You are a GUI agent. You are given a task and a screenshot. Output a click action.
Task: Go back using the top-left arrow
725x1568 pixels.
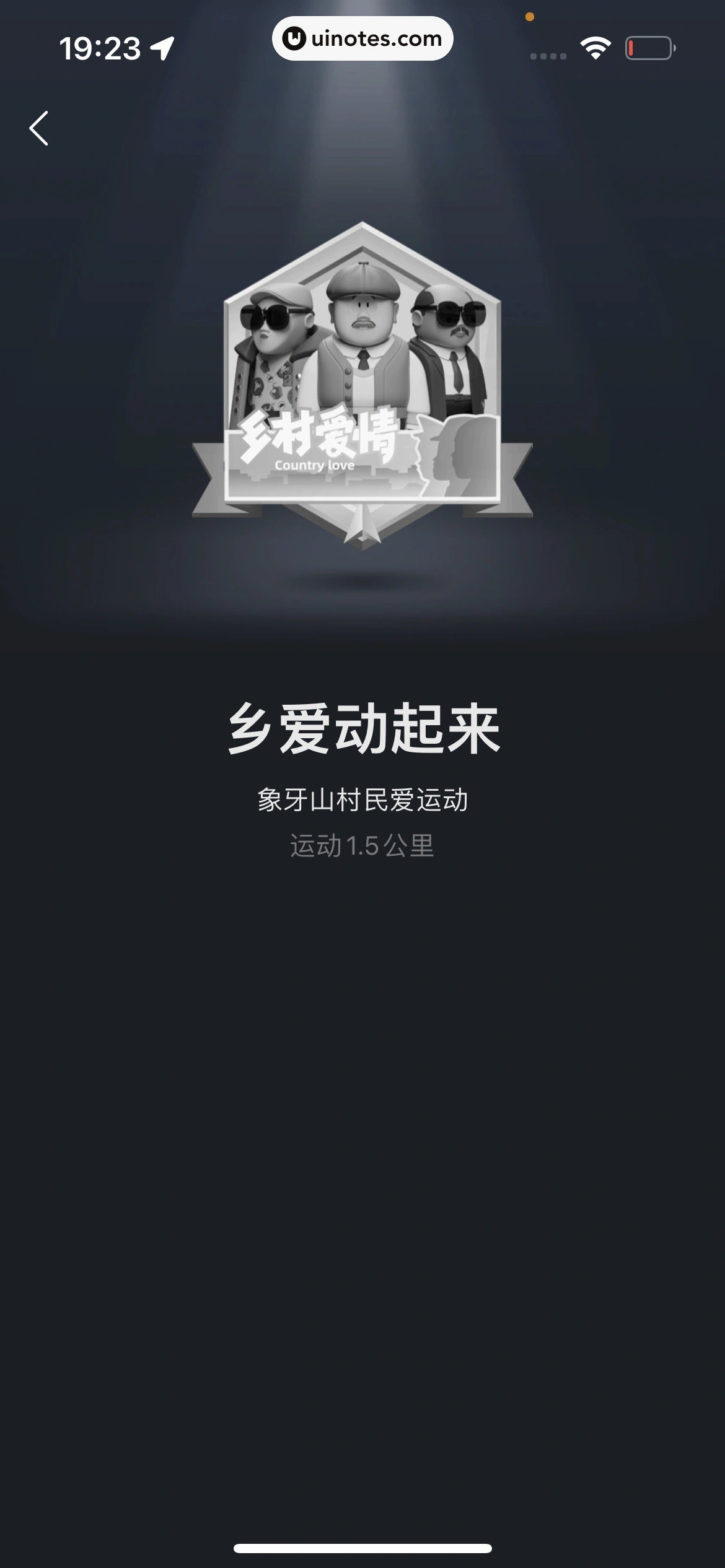click(39, 128)
